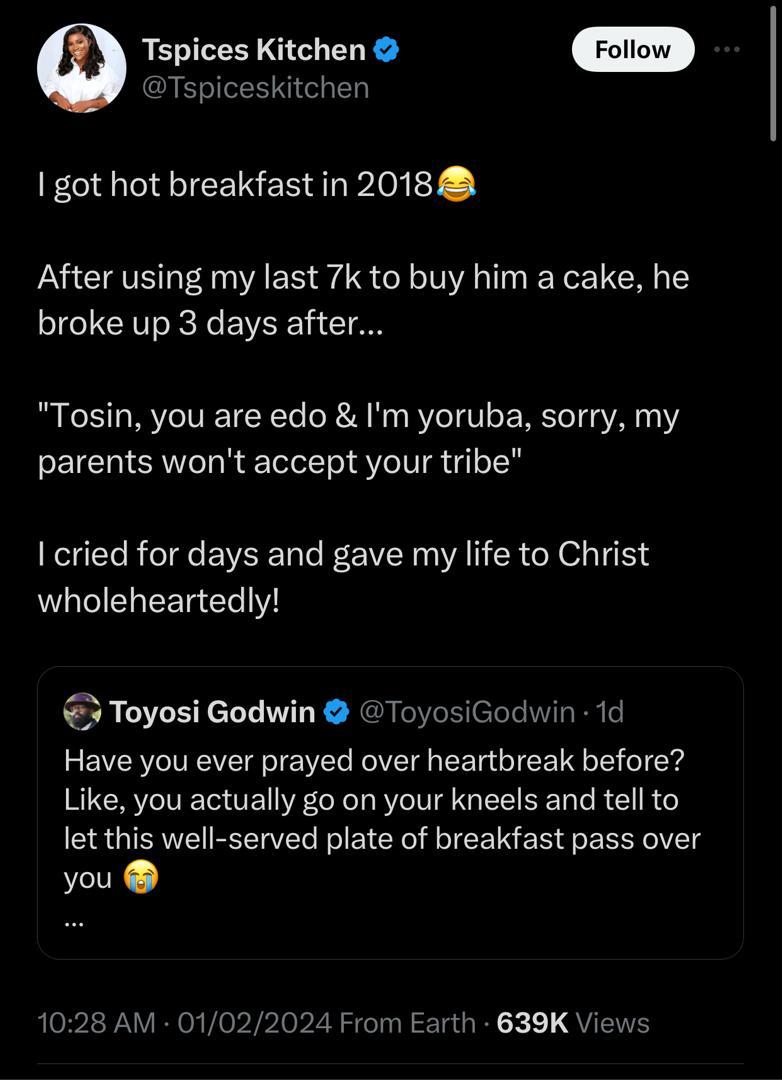
Task: Tap the Tspices Kitchen display name
Action: click(x=253, y=49)
